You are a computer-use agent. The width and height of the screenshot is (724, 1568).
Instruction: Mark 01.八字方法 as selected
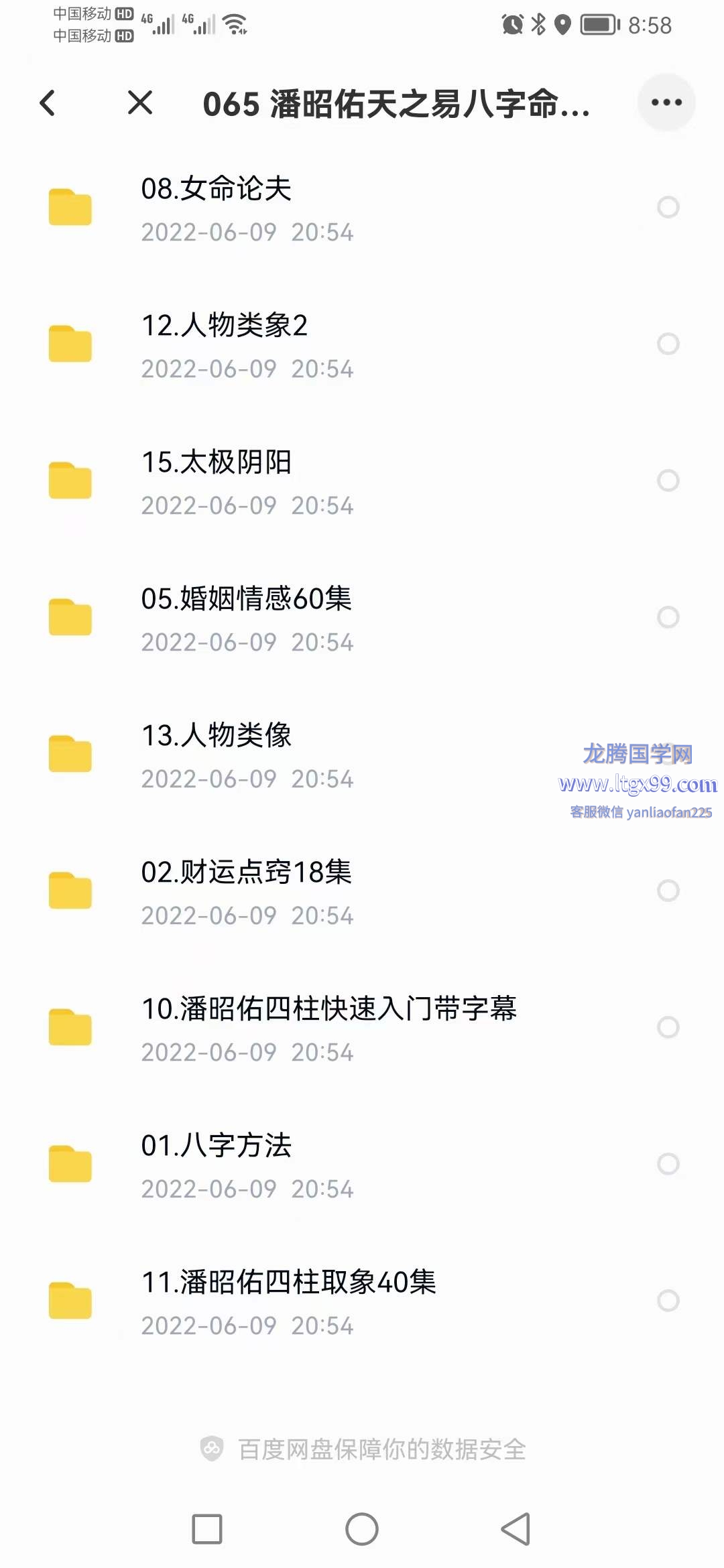(x=668, y=1164)
